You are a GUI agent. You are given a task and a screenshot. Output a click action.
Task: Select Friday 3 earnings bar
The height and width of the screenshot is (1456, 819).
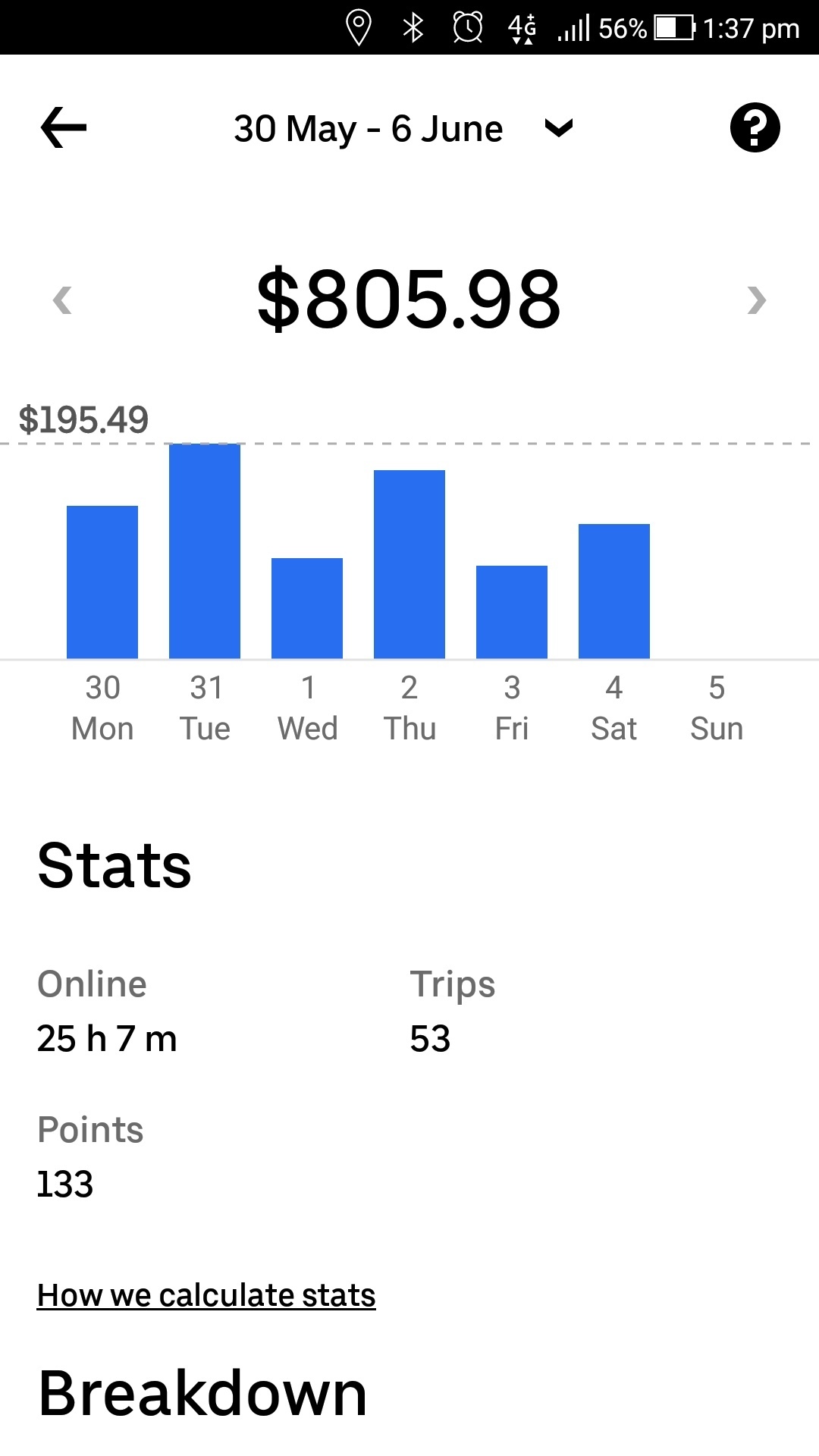[x=512, y=612]
